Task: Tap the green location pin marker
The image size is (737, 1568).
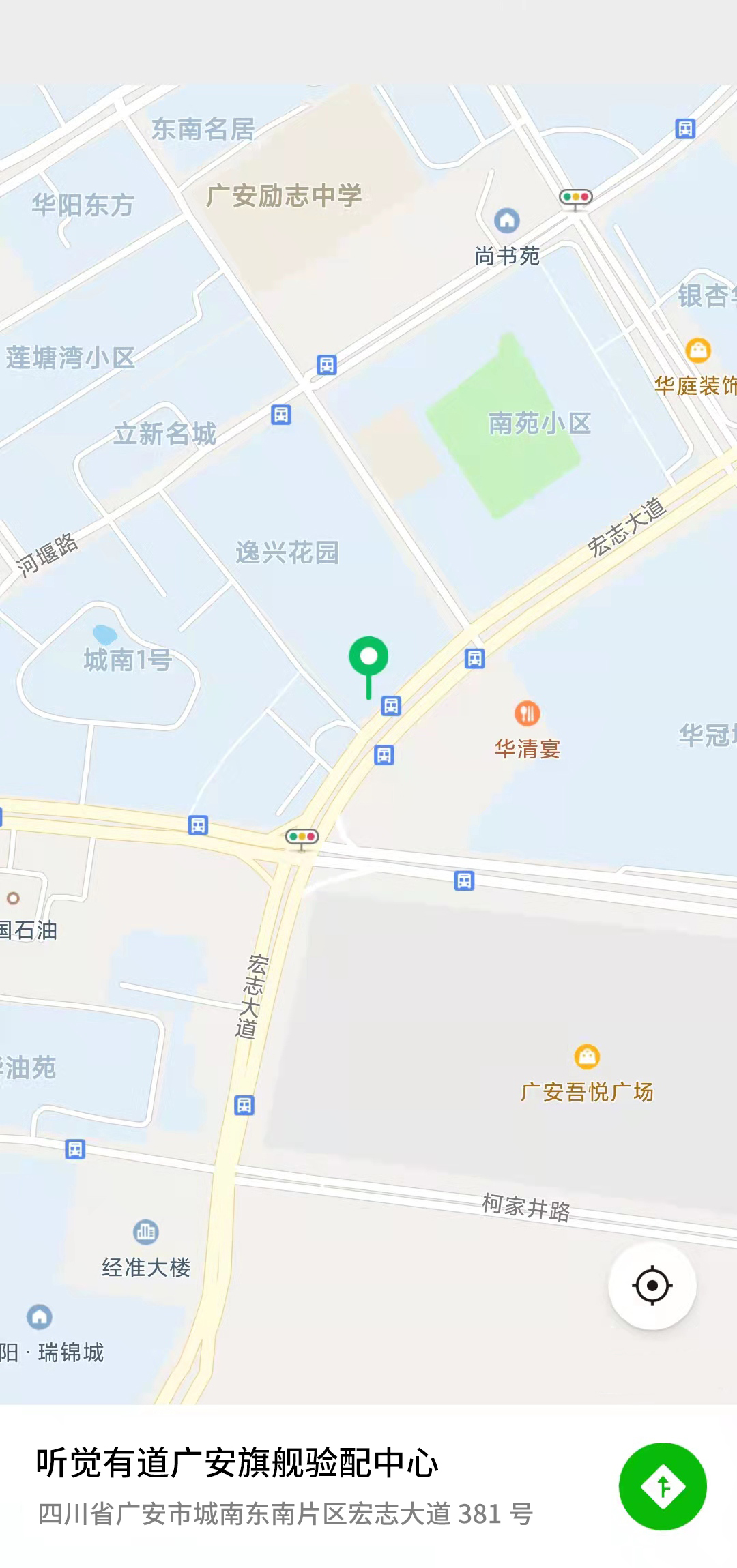Action: coord(369,657)
